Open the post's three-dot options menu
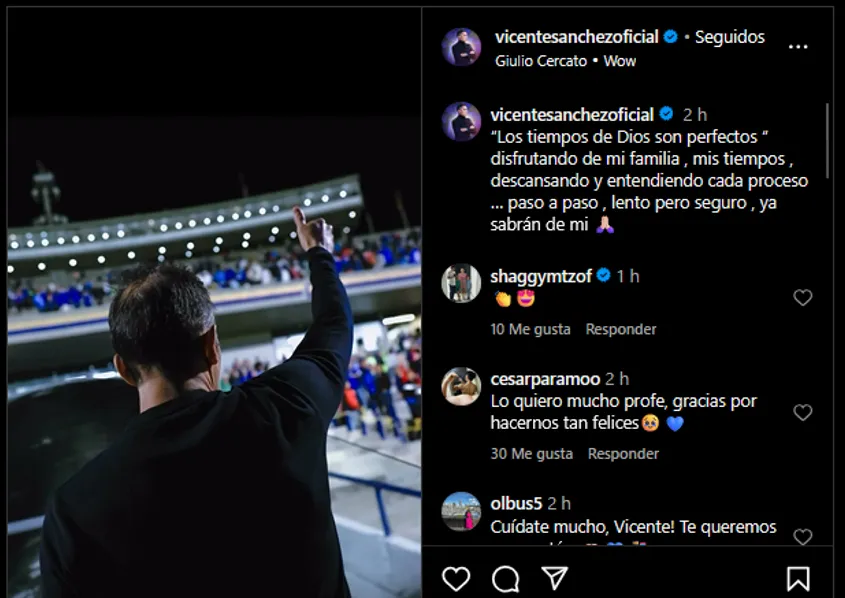The height and width of the screenshot is (598, 845). pos(798,47)
